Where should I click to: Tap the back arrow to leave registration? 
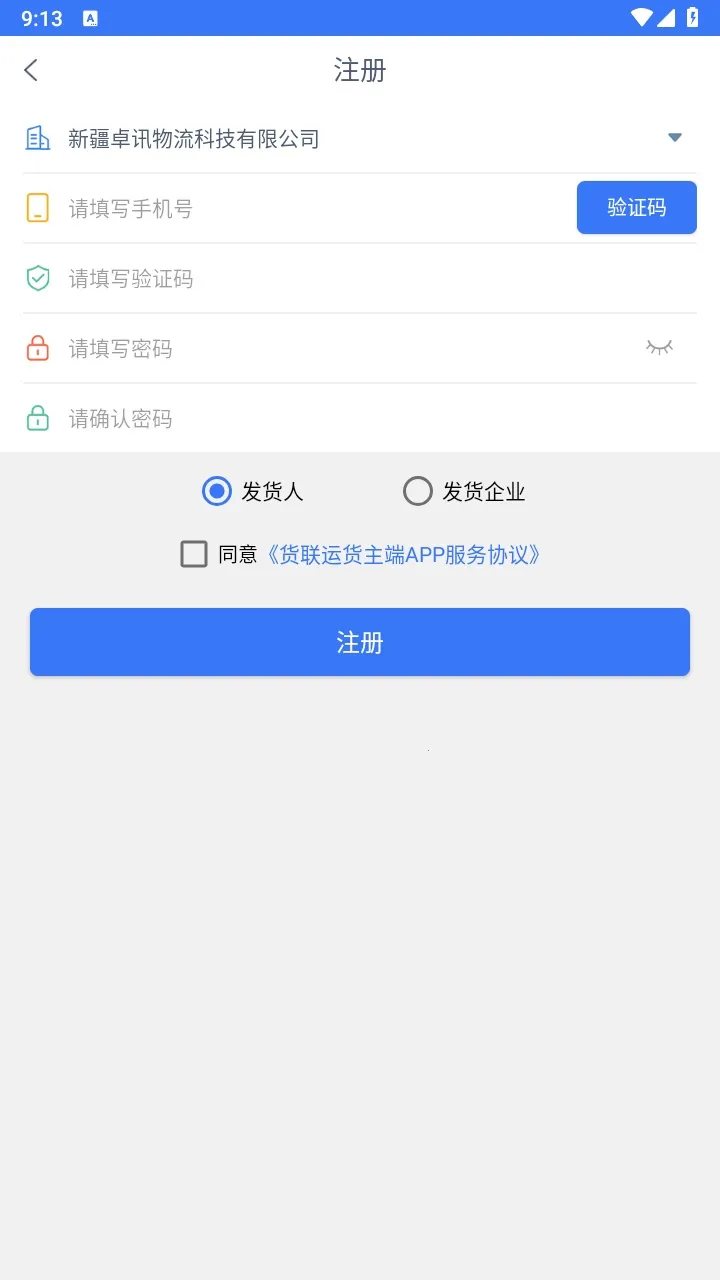coord(30,70)
